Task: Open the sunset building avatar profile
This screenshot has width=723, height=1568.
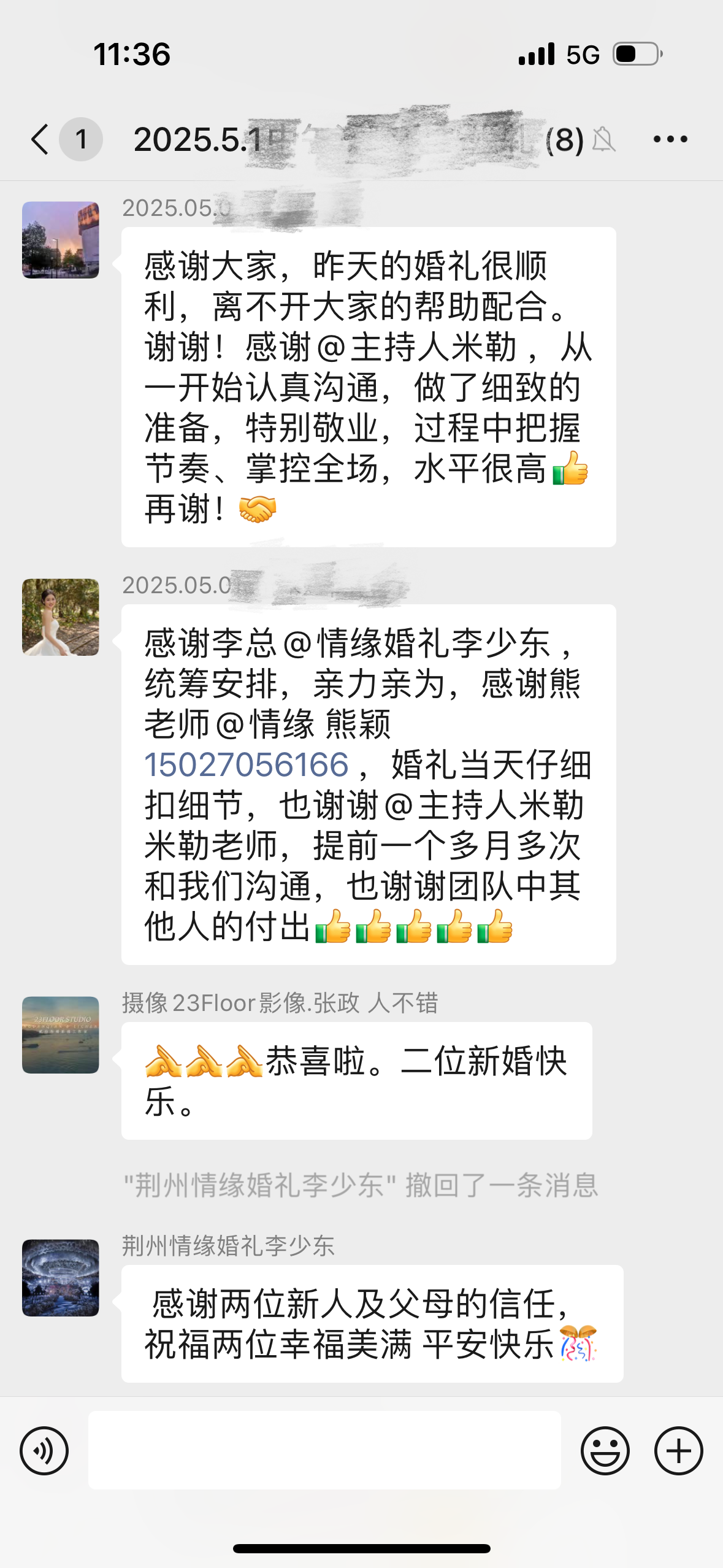Action: tap(61, 240)
